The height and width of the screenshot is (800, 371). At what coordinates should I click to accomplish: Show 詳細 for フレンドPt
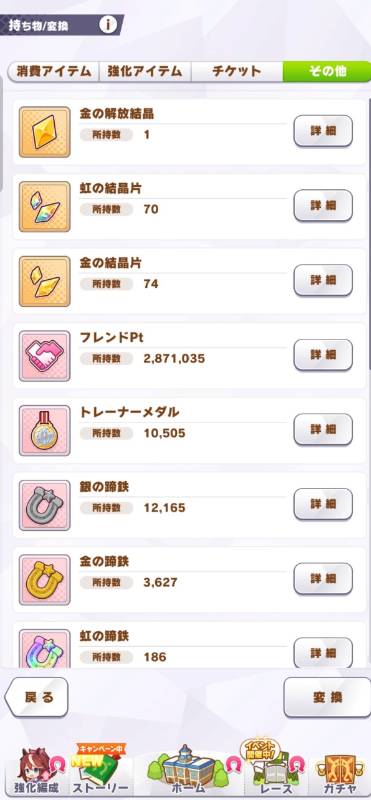[323, 355]
